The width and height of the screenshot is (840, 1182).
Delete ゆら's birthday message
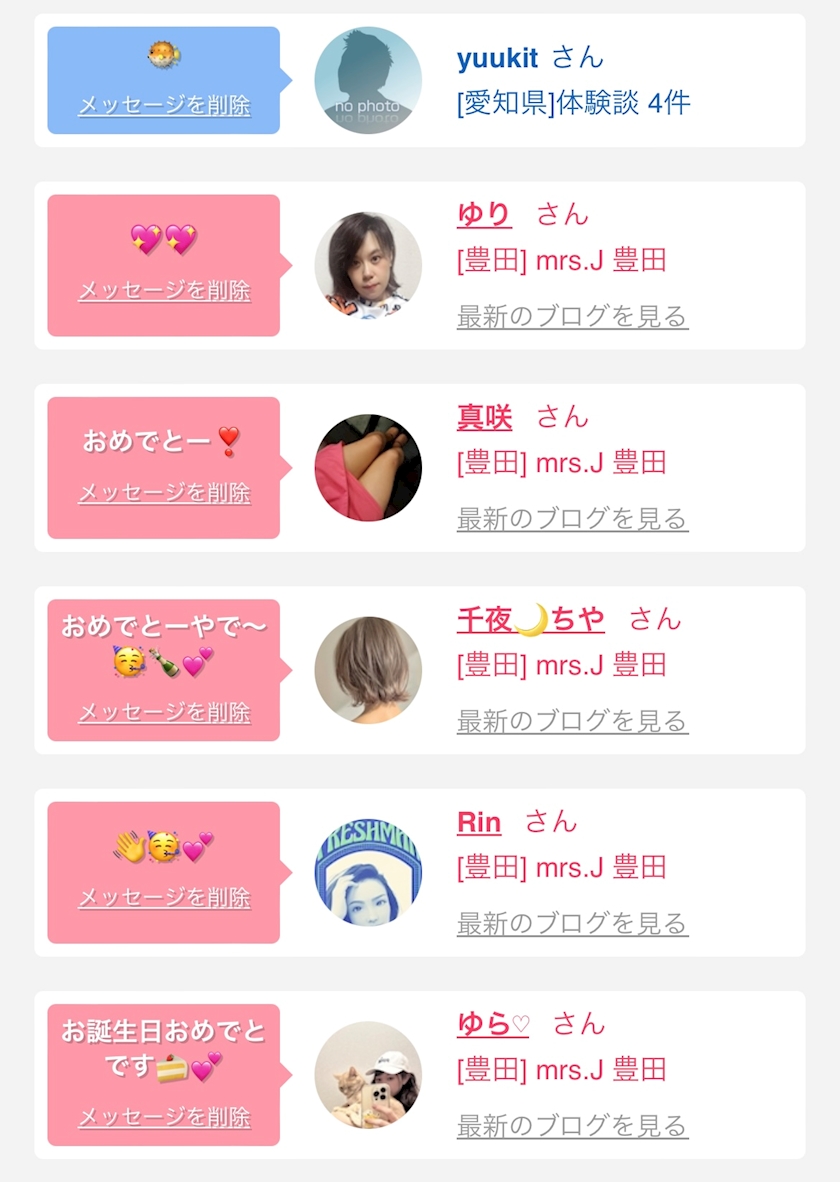(x=164, y=1116)
